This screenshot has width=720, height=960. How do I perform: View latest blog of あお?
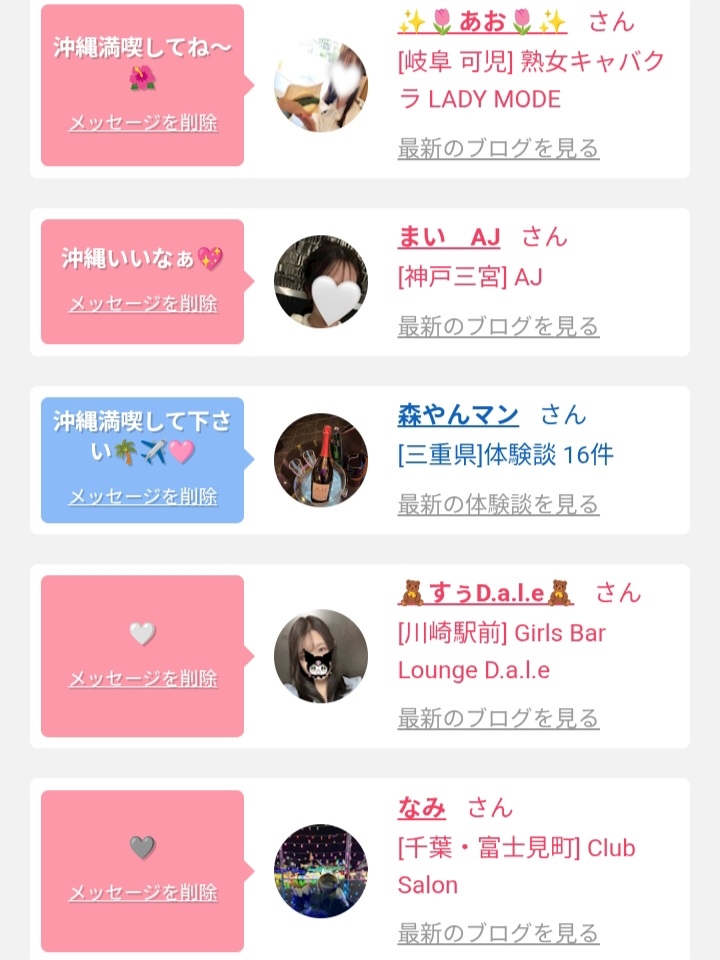point(498,149)
